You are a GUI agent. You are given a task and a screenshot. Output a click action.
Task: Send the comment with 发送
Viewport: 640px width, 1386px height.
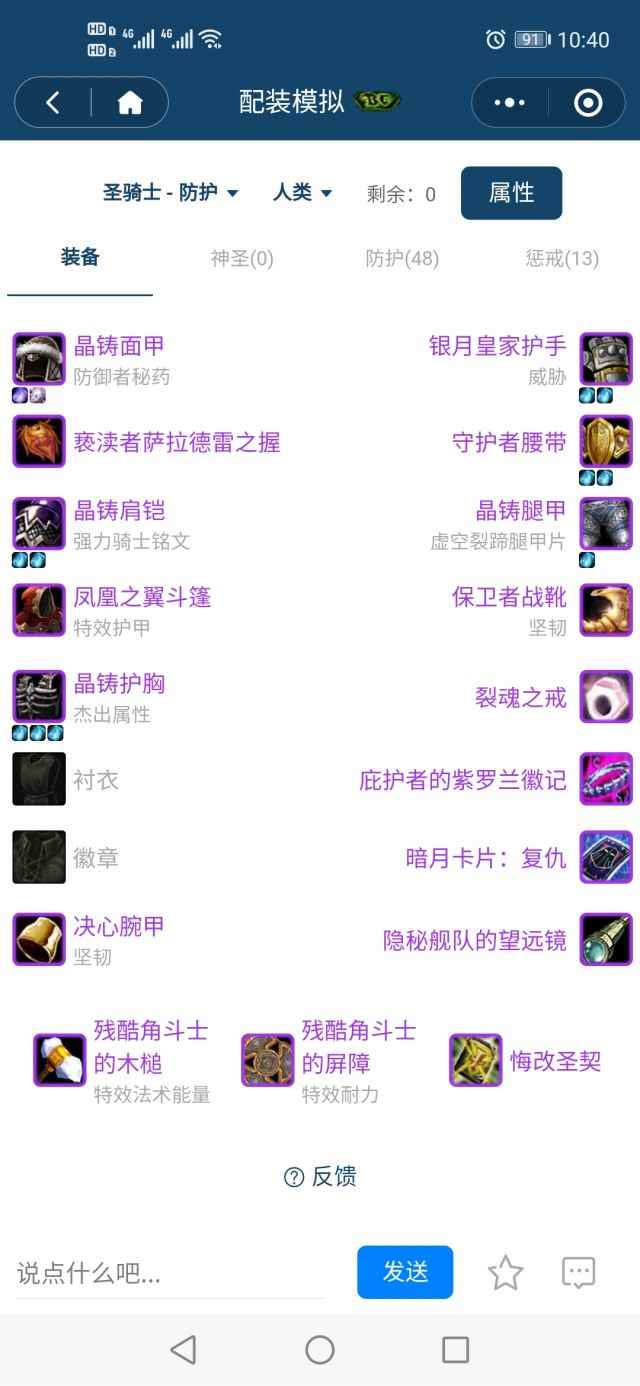click(x=405, y=1271)
